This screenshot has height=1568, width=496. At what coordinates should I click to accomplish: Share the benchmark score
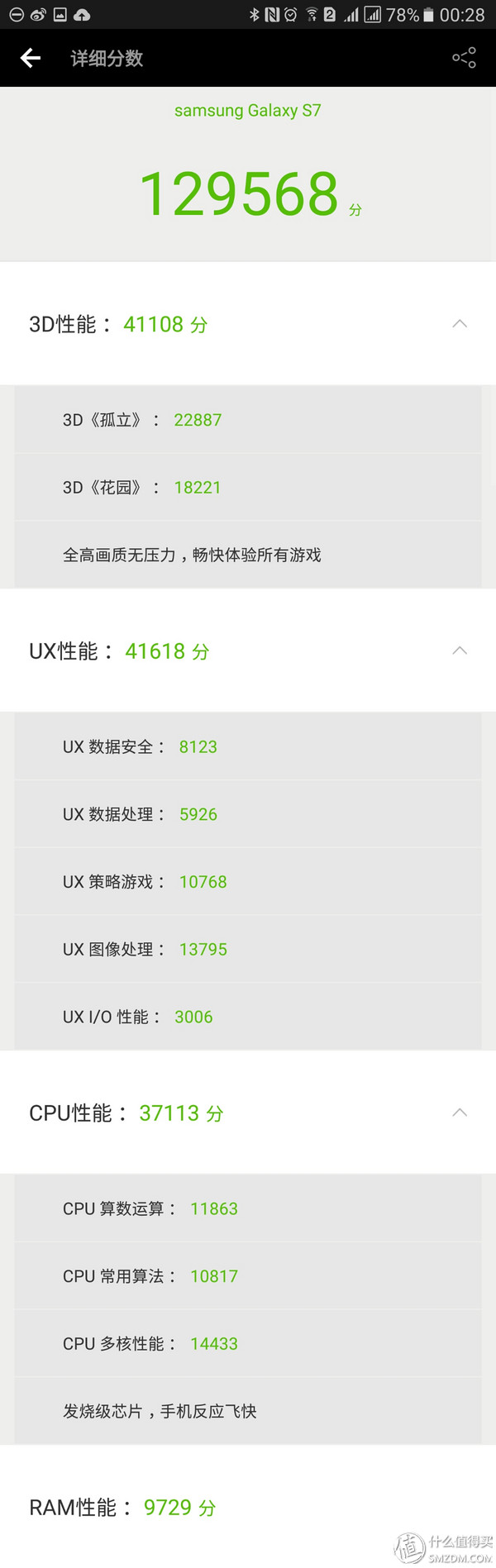(x=464, y=58)
